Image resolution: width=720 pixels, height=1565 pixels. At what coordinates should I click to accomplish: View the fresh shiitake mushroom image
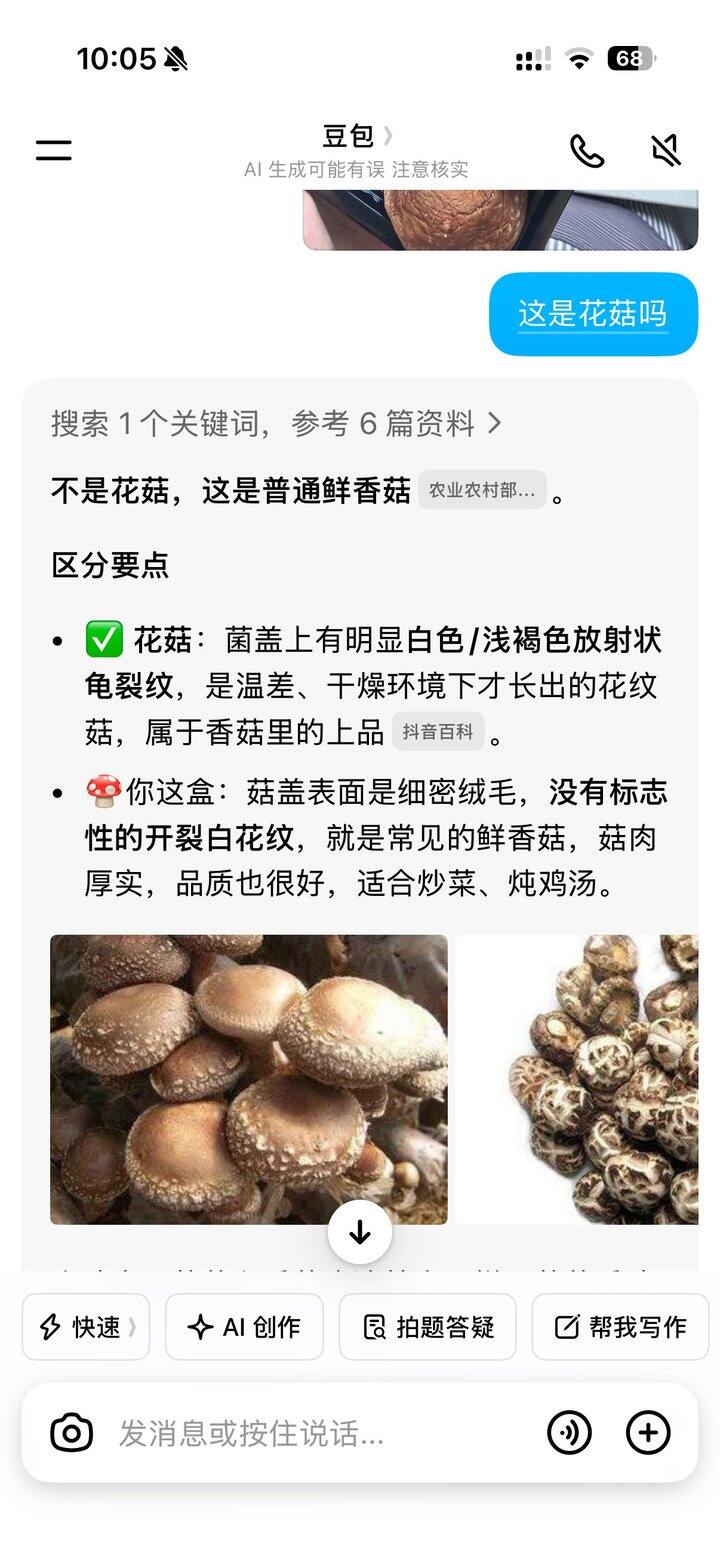(249, 1080)
